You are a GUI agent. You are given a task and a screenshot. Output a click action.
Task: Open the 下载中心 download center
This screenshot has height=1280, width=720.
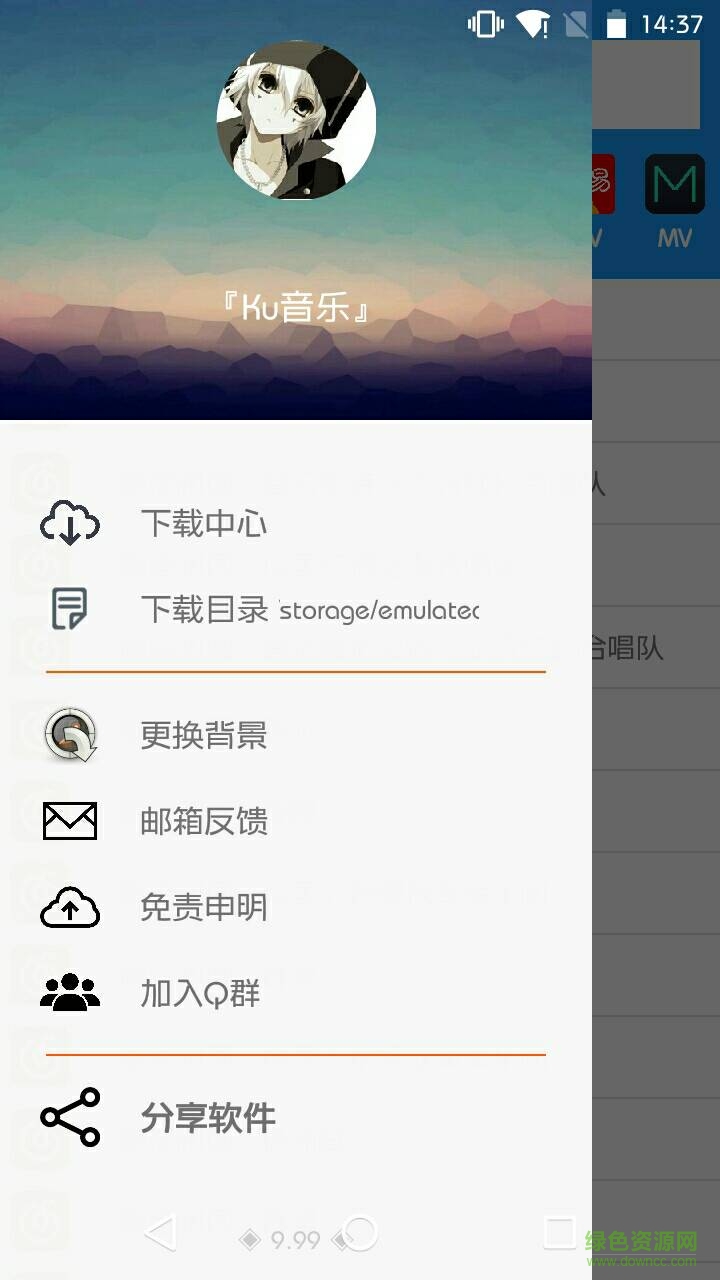(204, 523)
